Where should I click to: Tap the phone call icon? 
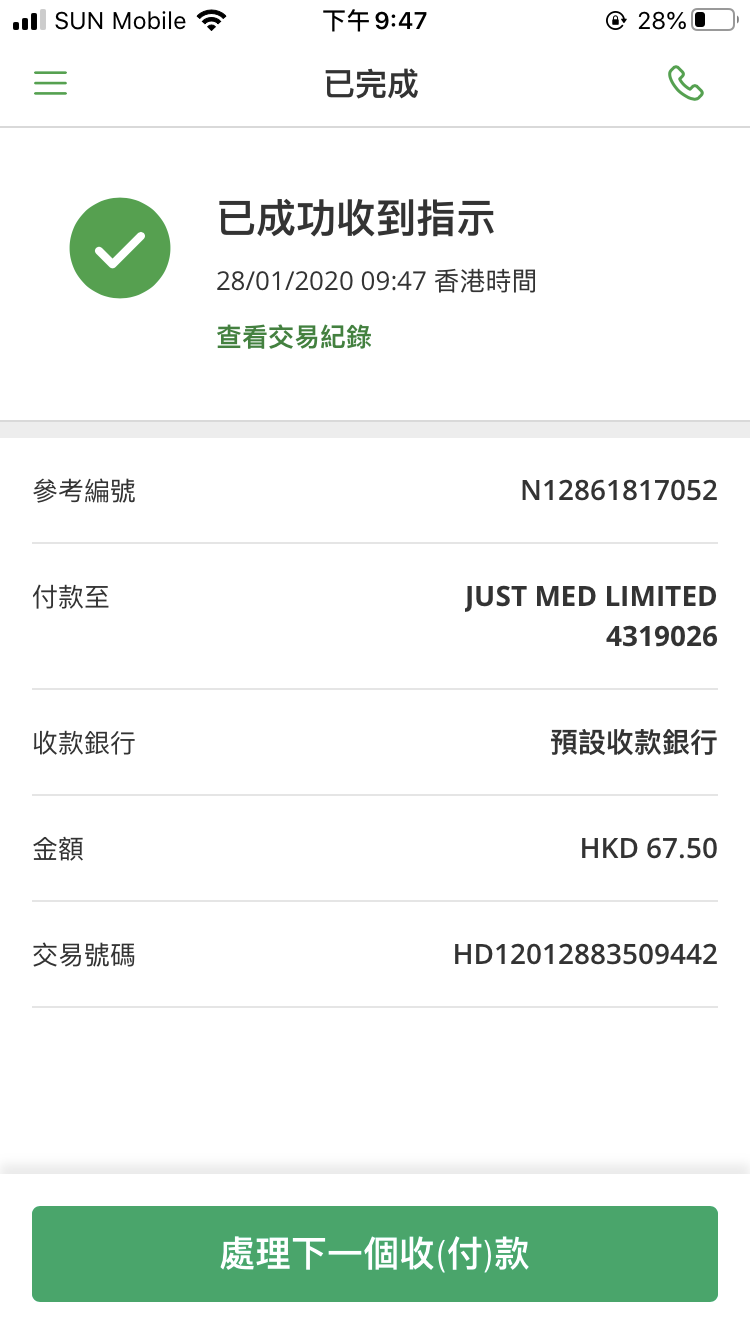[686, 84]
